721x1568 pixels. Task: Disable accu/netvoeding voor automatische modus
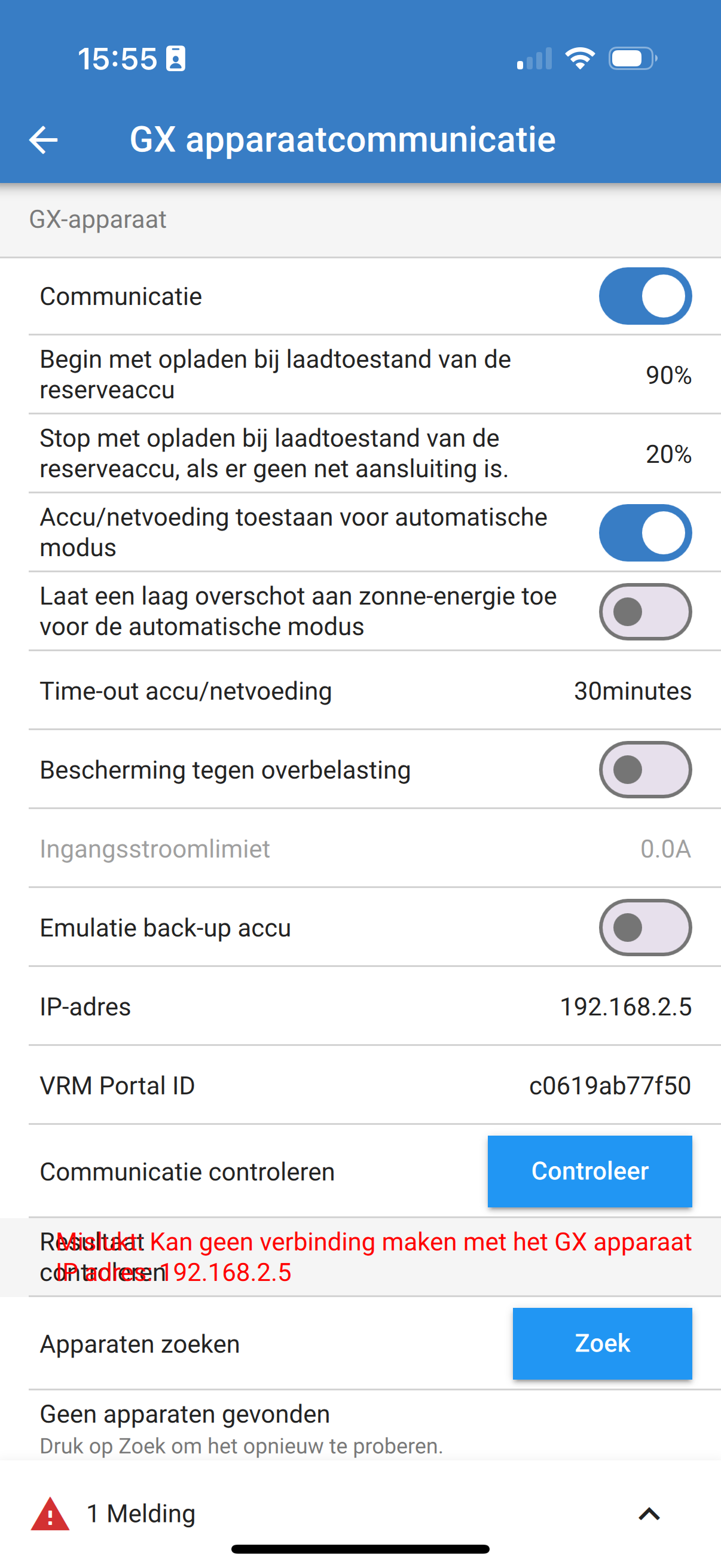tap(645, 533)
